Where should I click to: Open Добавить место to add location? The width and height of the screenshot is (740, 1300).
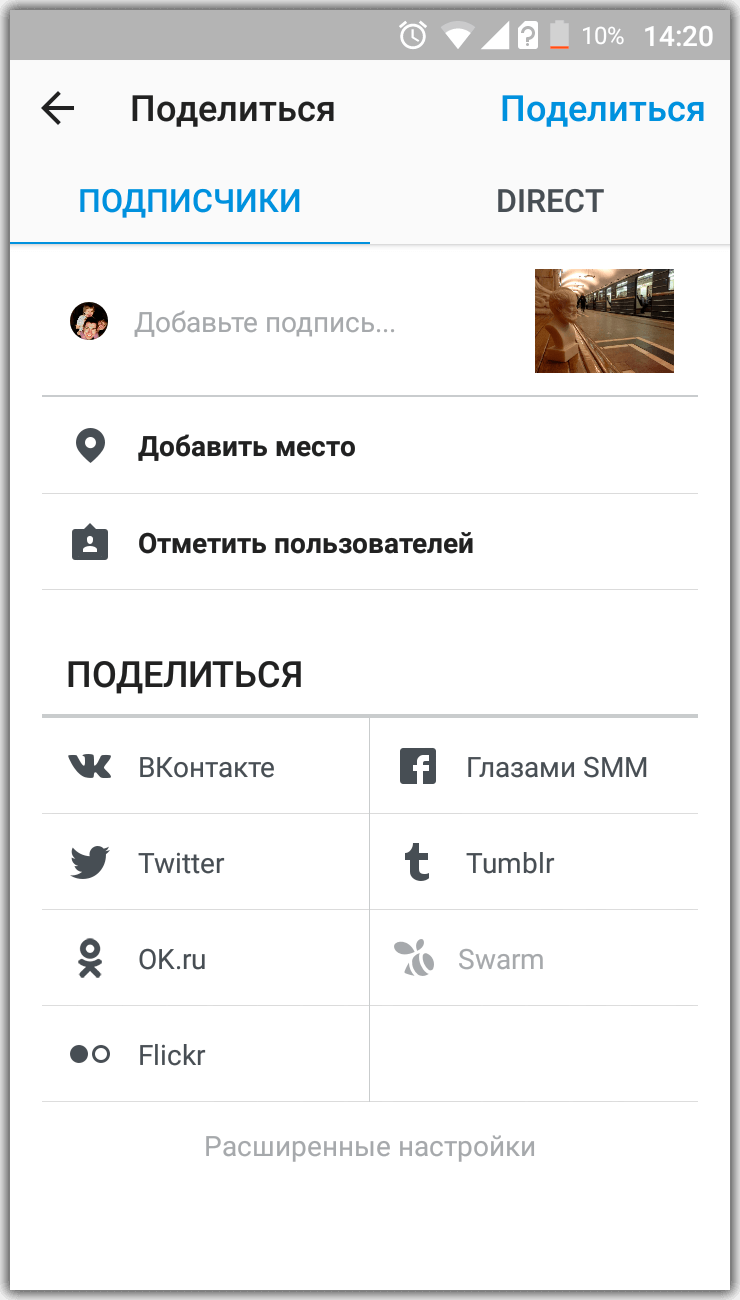[246, 446]
